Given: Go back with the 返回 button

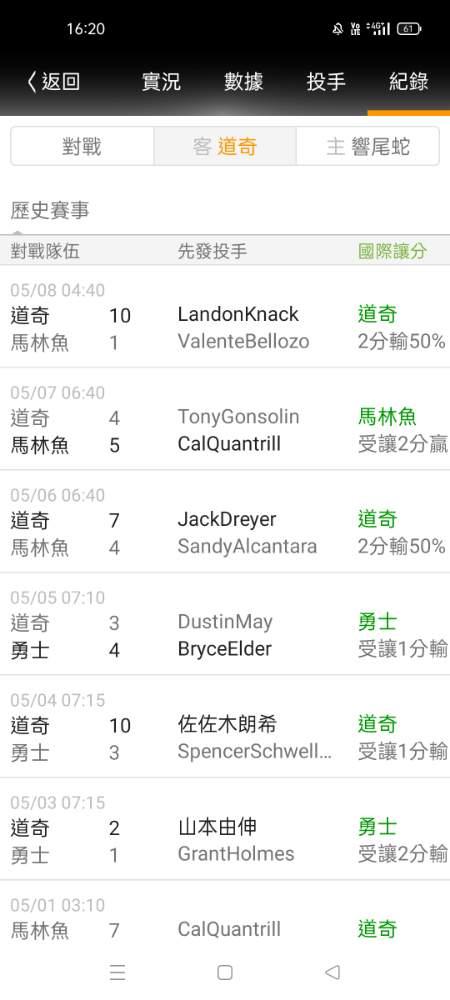Looking at the screenshot, I should pos(54,82).
